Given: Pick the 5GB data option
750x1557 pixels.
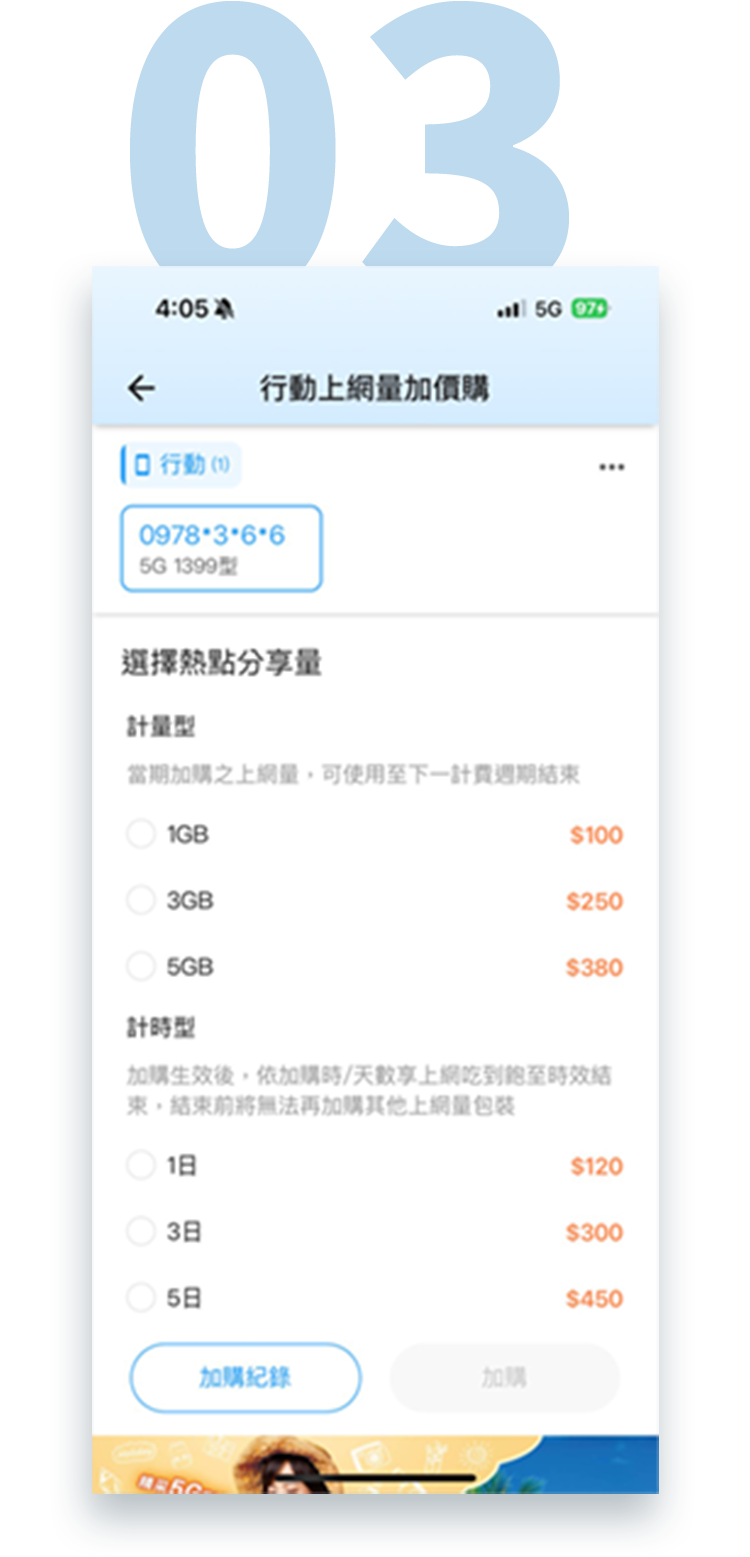Looking at the screenshot, I should click(141, 967).
